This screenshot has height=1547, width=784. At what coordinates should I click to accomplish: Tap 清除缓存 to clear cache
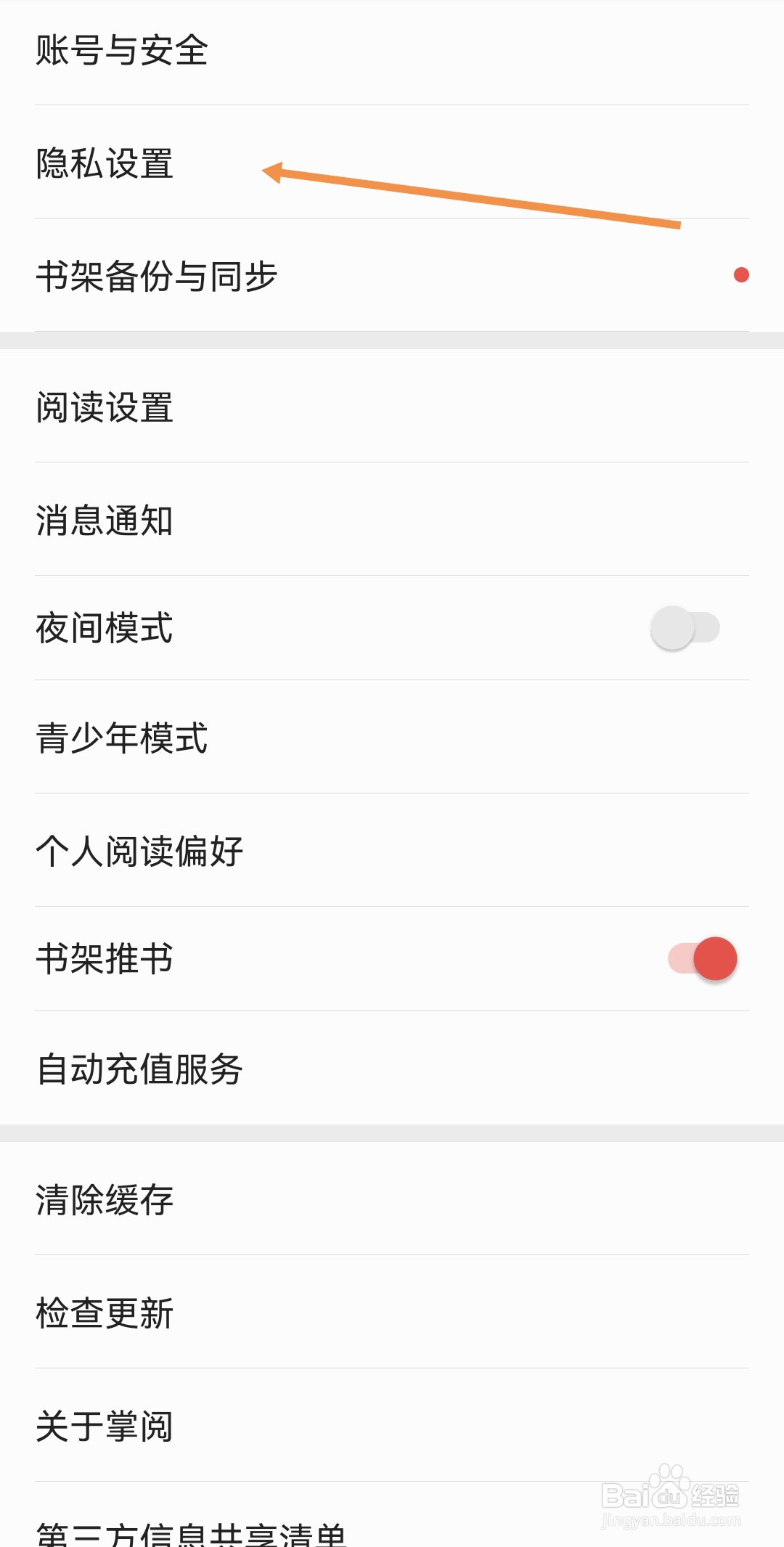pyautogui.click(x=105, y=1201)
